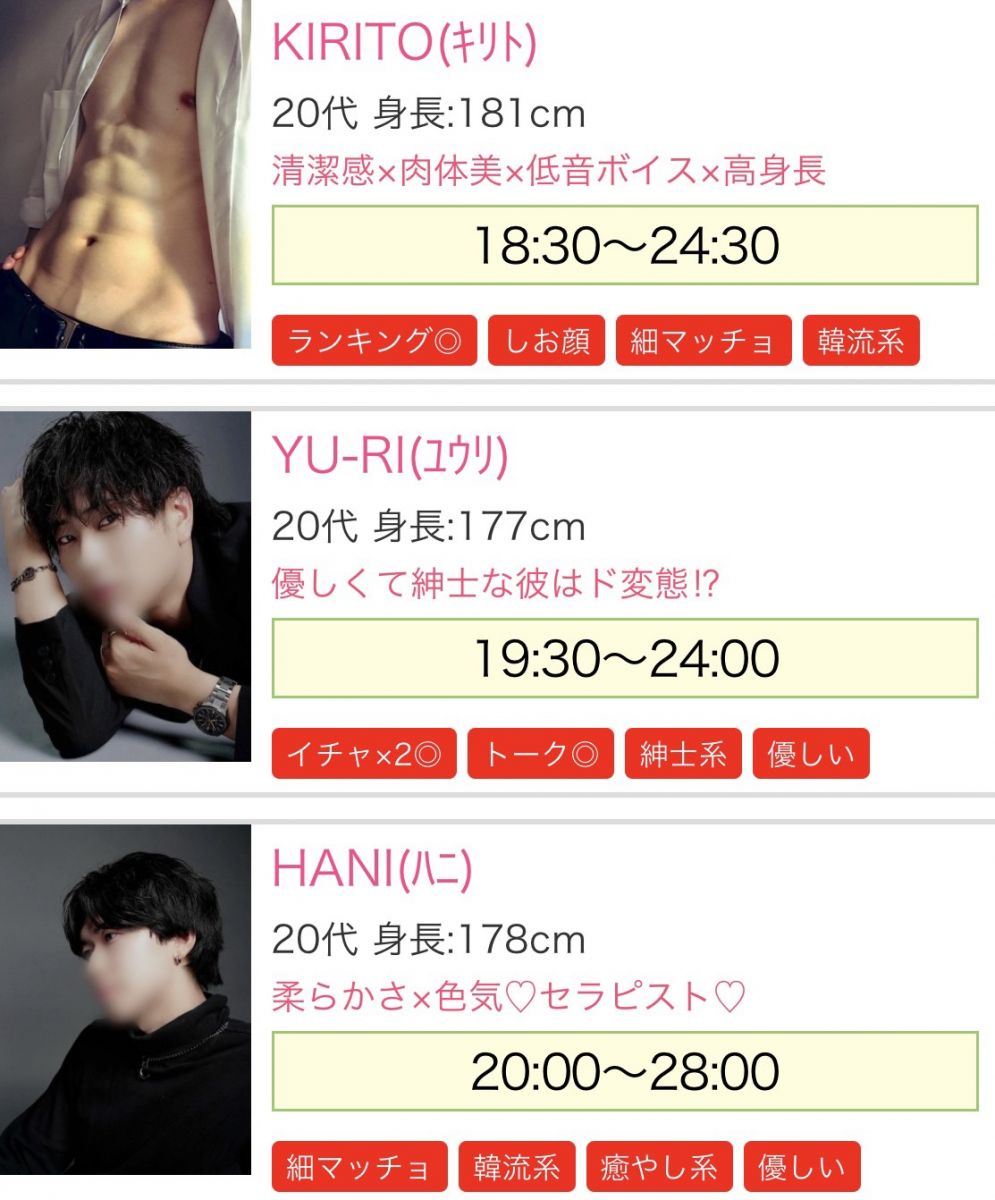The image size is (995, 1200).
Task: Open YU-RI's profile photo
Action: pos(125,586)
